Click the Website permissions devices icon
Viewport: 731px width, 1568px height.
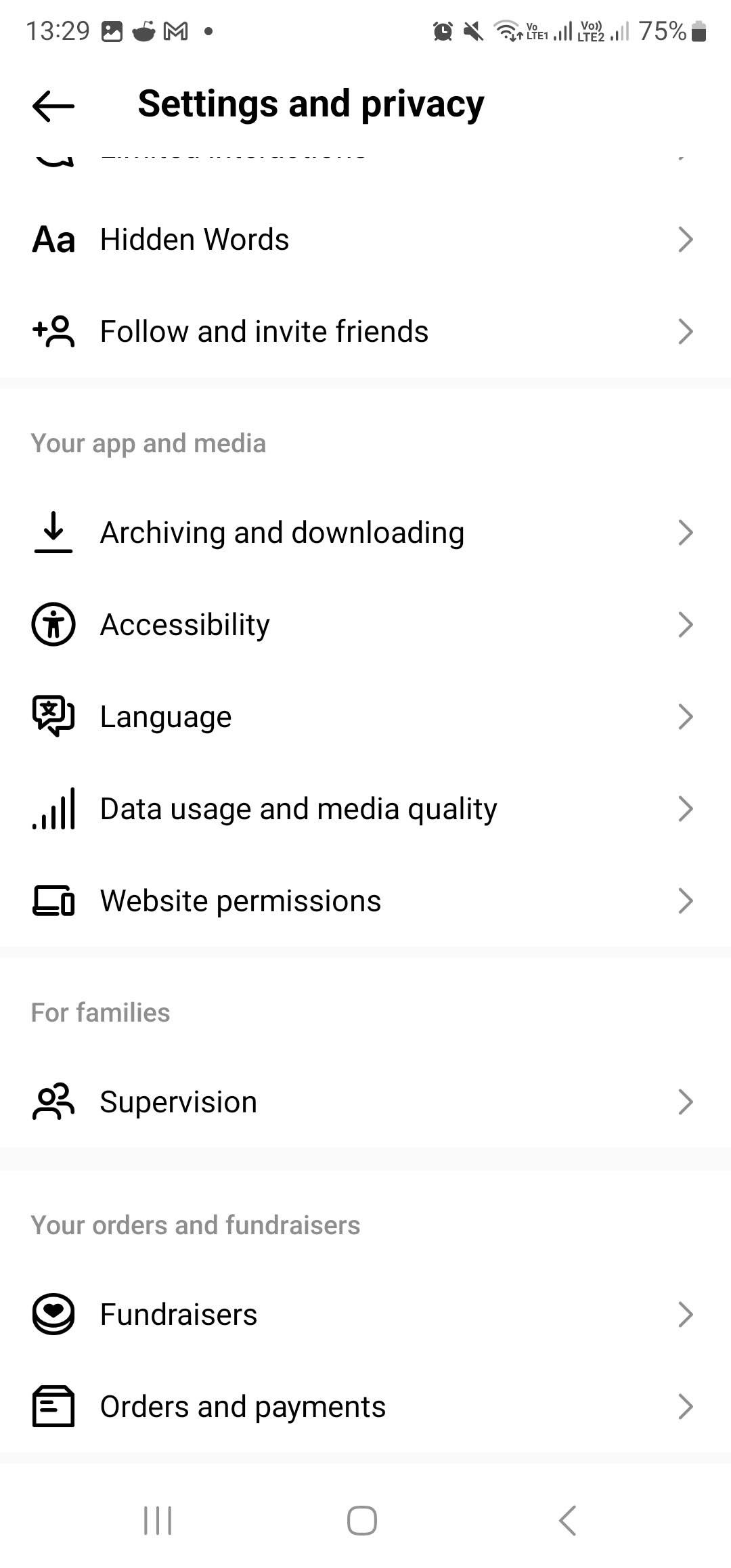[53, 900]
